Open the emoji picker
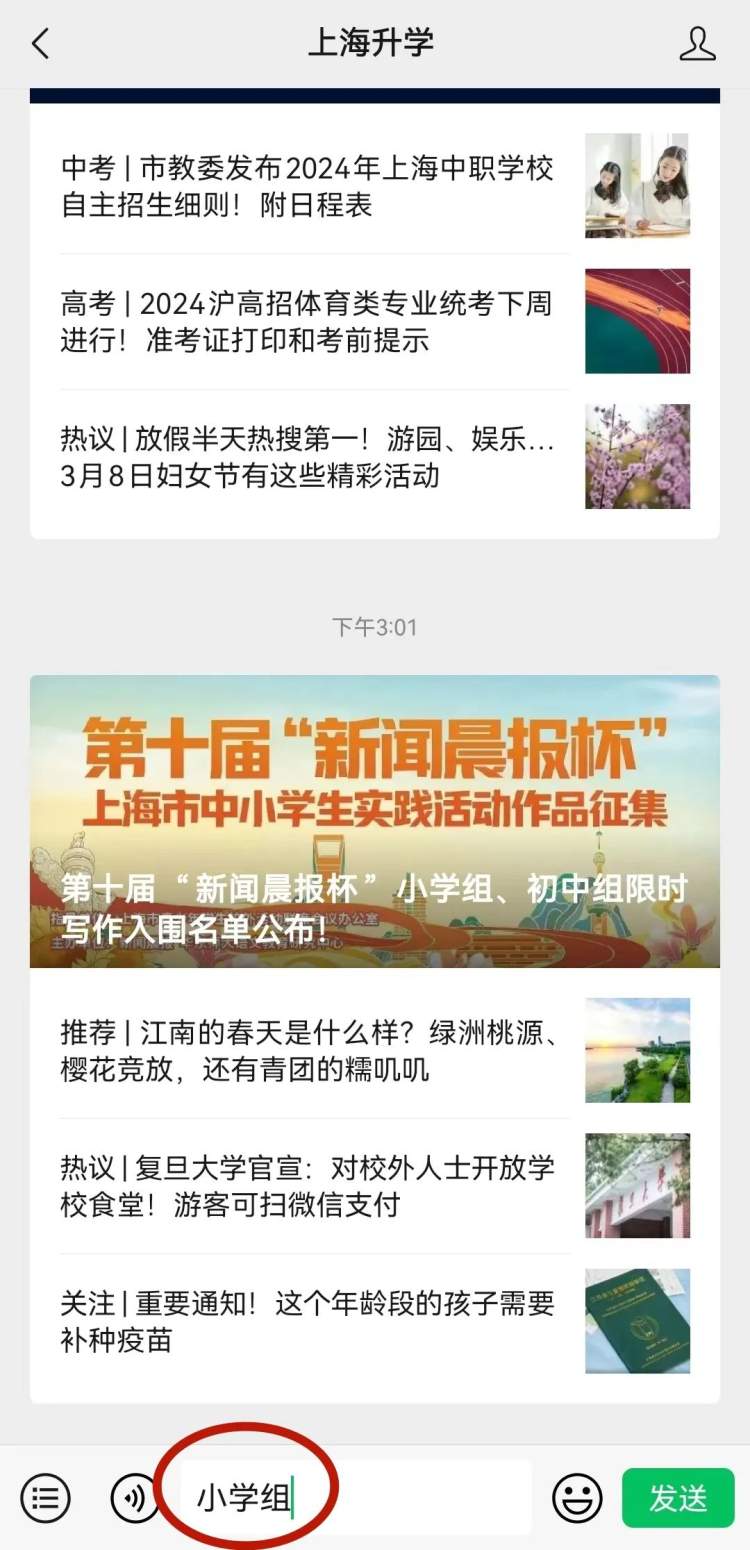 pyautogui.click(x=577, y=1498)
